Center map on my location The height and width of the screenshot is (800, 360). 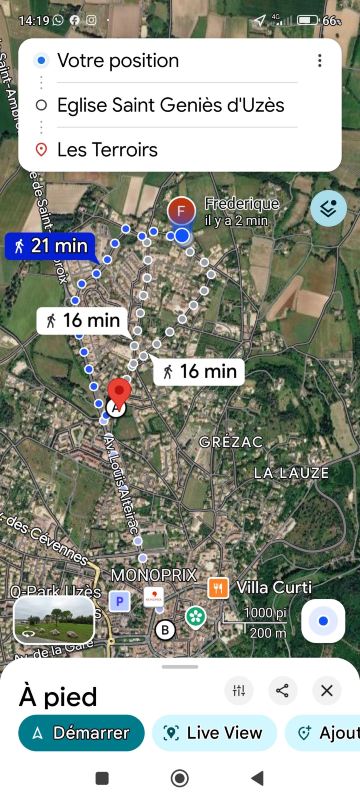[323, 620]
